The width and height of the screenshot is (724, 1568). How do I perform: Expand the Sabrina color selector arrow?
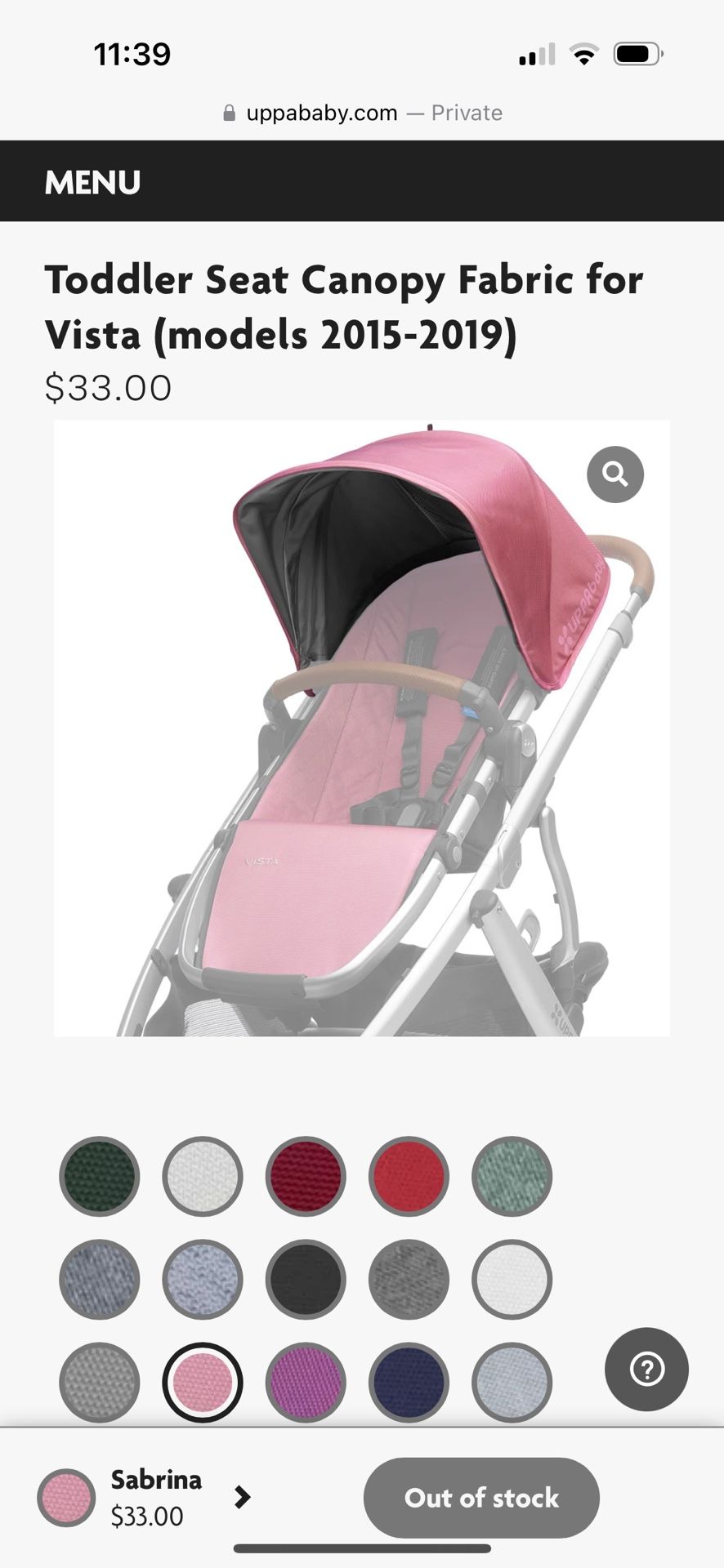242,1497
